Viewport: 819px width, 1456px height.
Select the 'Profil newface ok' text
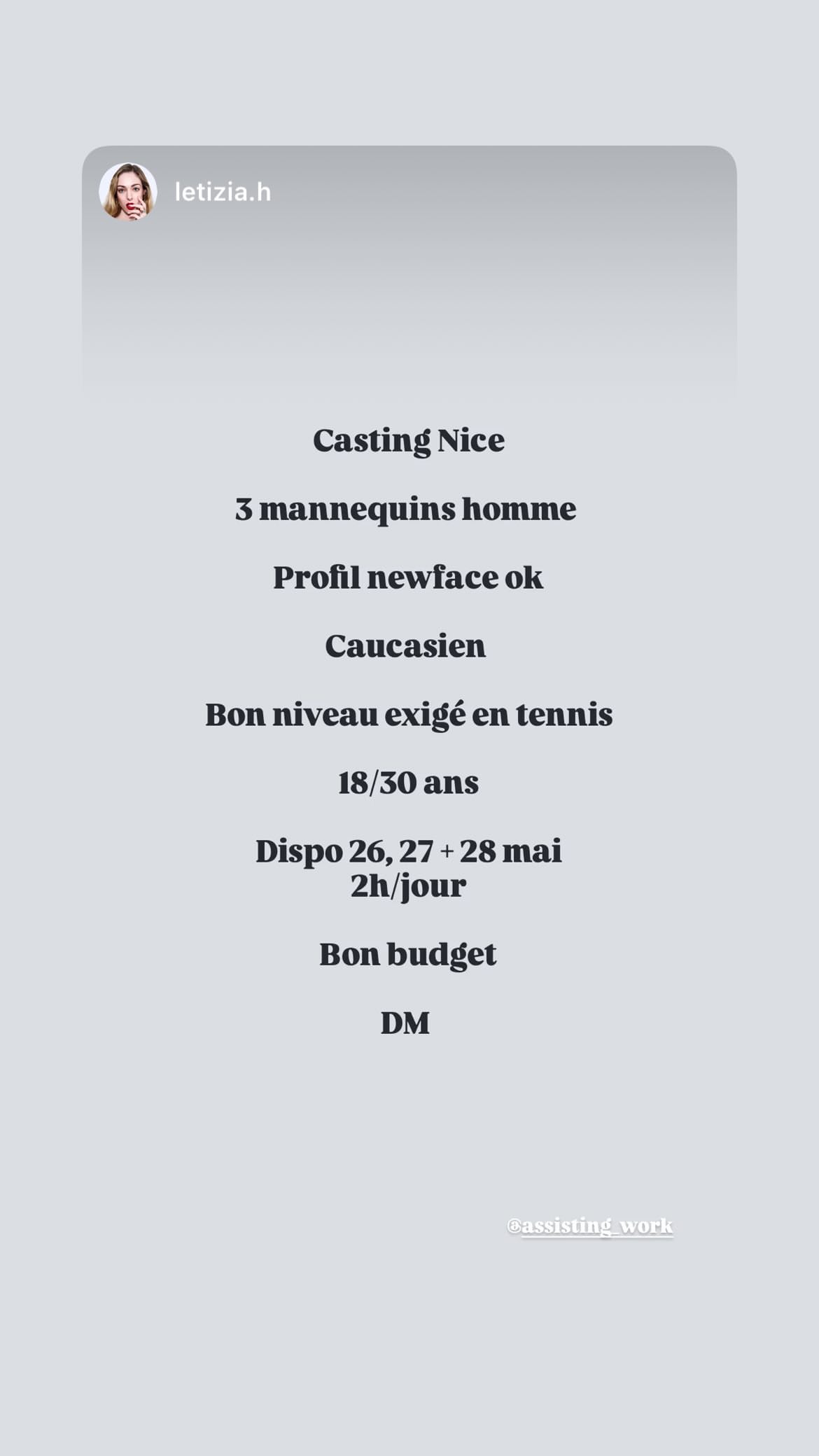click(409, 577)
